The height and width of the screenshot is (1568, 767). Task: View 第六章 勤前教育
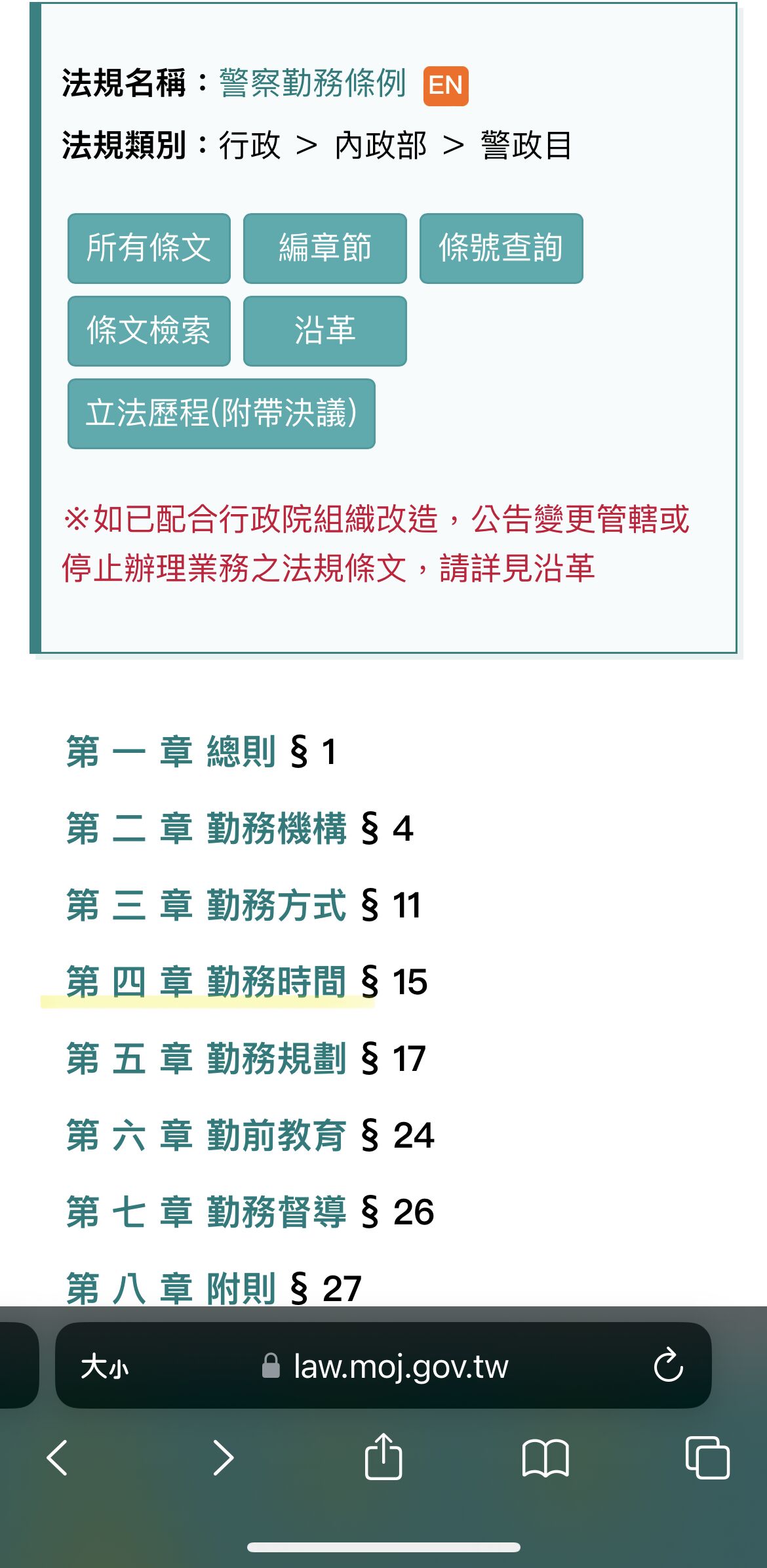206,1135
